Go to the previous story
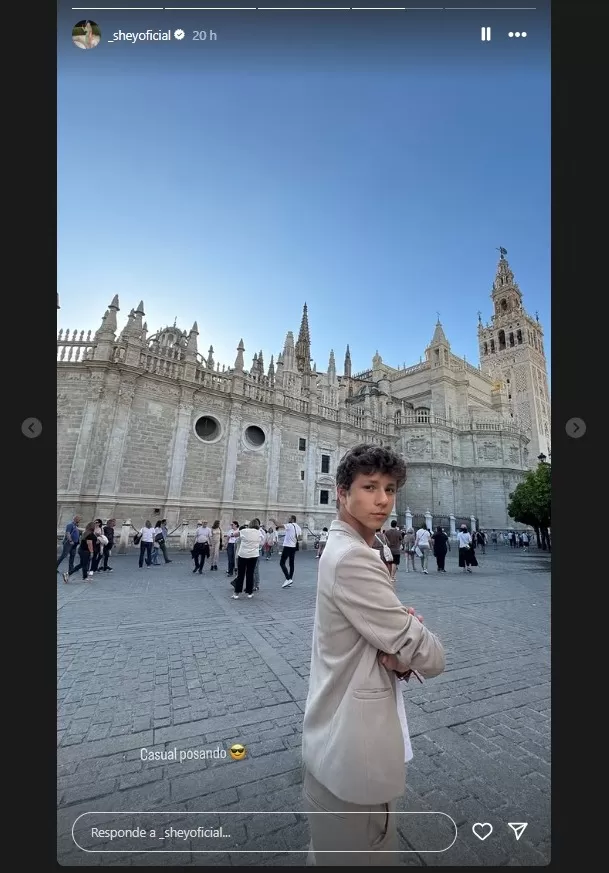The height and width of the screenshot is (873, 609). (x=32, y=428)
